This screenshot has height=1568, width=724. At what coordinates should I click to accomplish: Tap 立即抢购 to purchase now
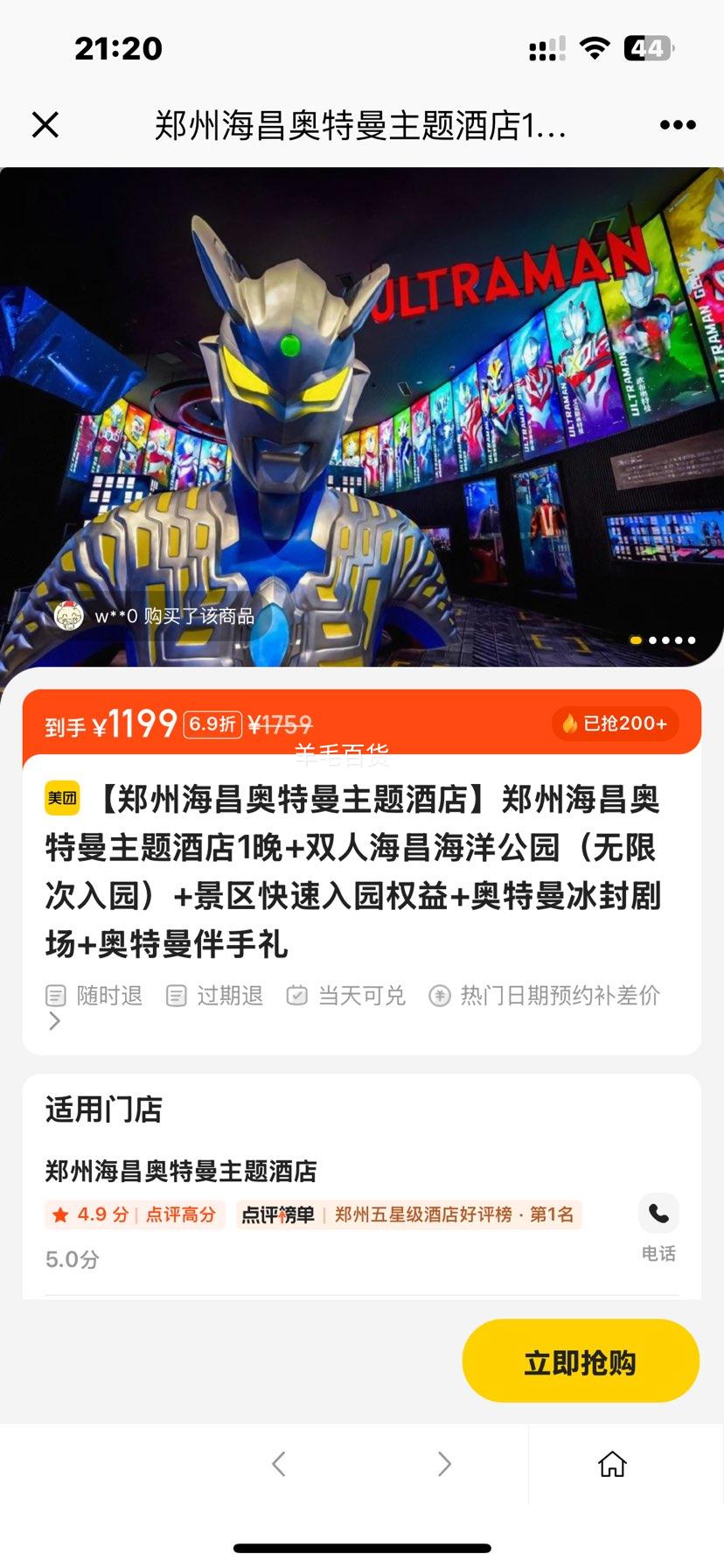click(580, 1360)
